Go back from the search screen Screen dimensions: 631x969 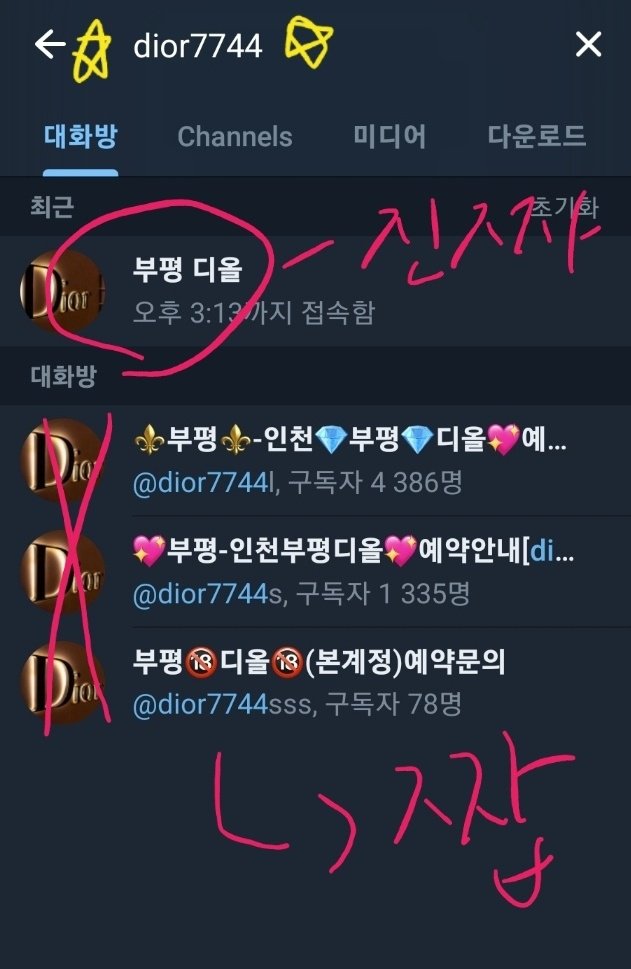(50, 45)
